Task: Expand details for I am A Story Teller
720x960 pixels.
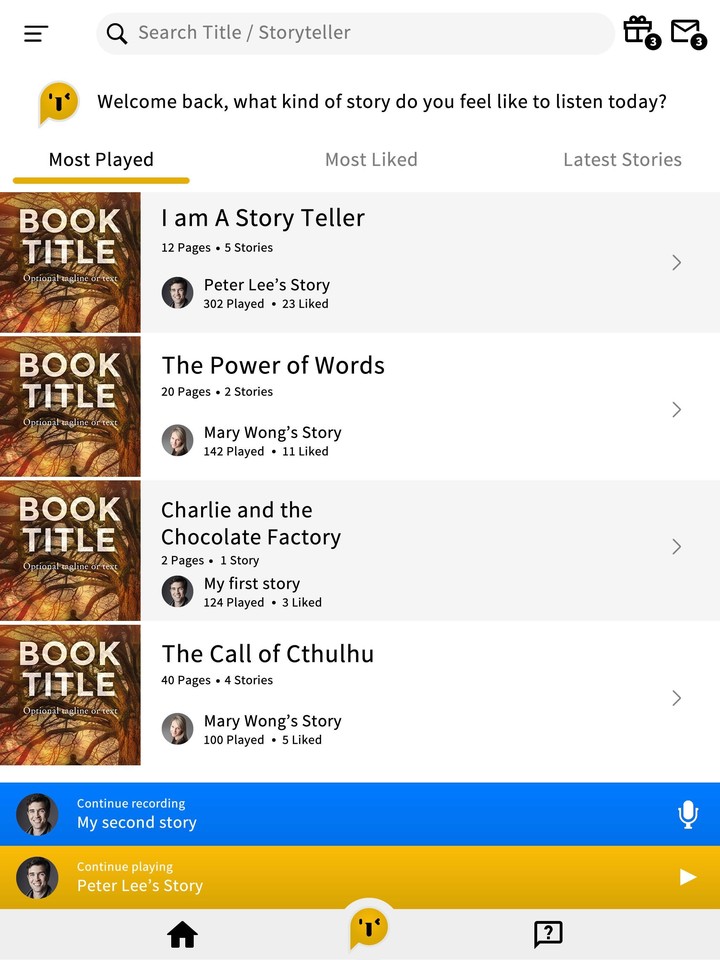Action: (676, 262)
